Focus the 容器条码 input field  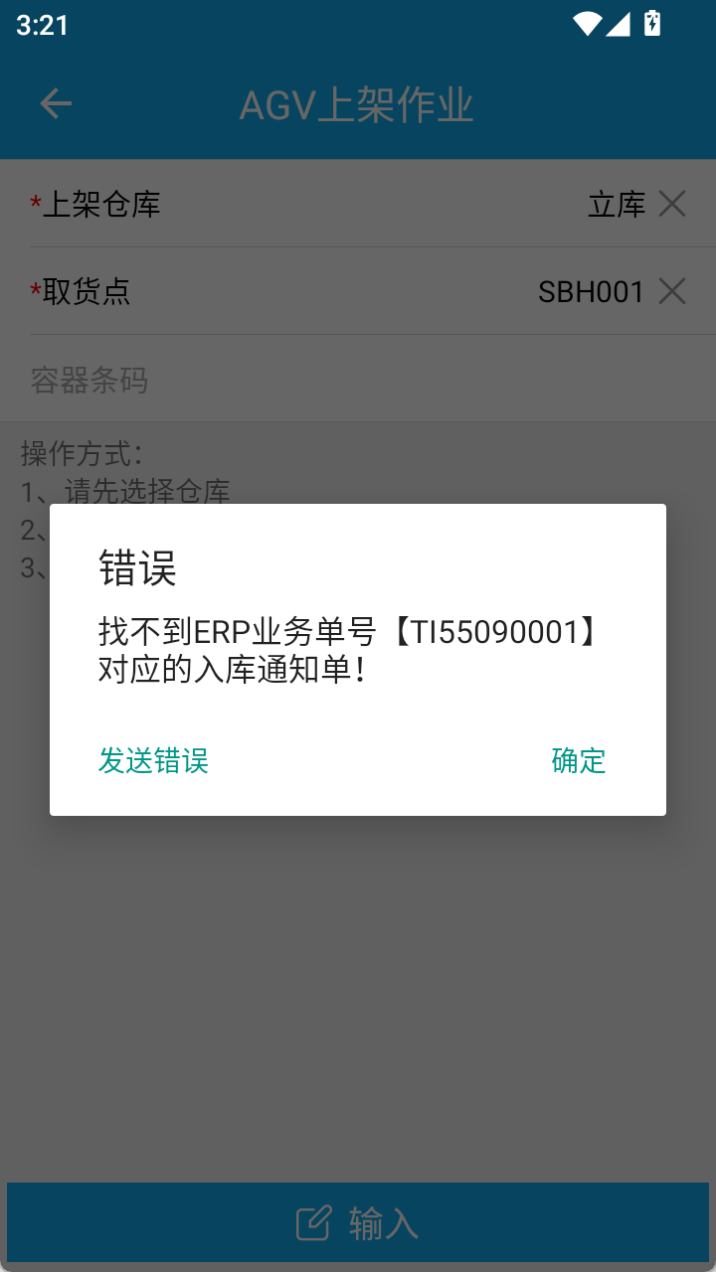point(358,379)
